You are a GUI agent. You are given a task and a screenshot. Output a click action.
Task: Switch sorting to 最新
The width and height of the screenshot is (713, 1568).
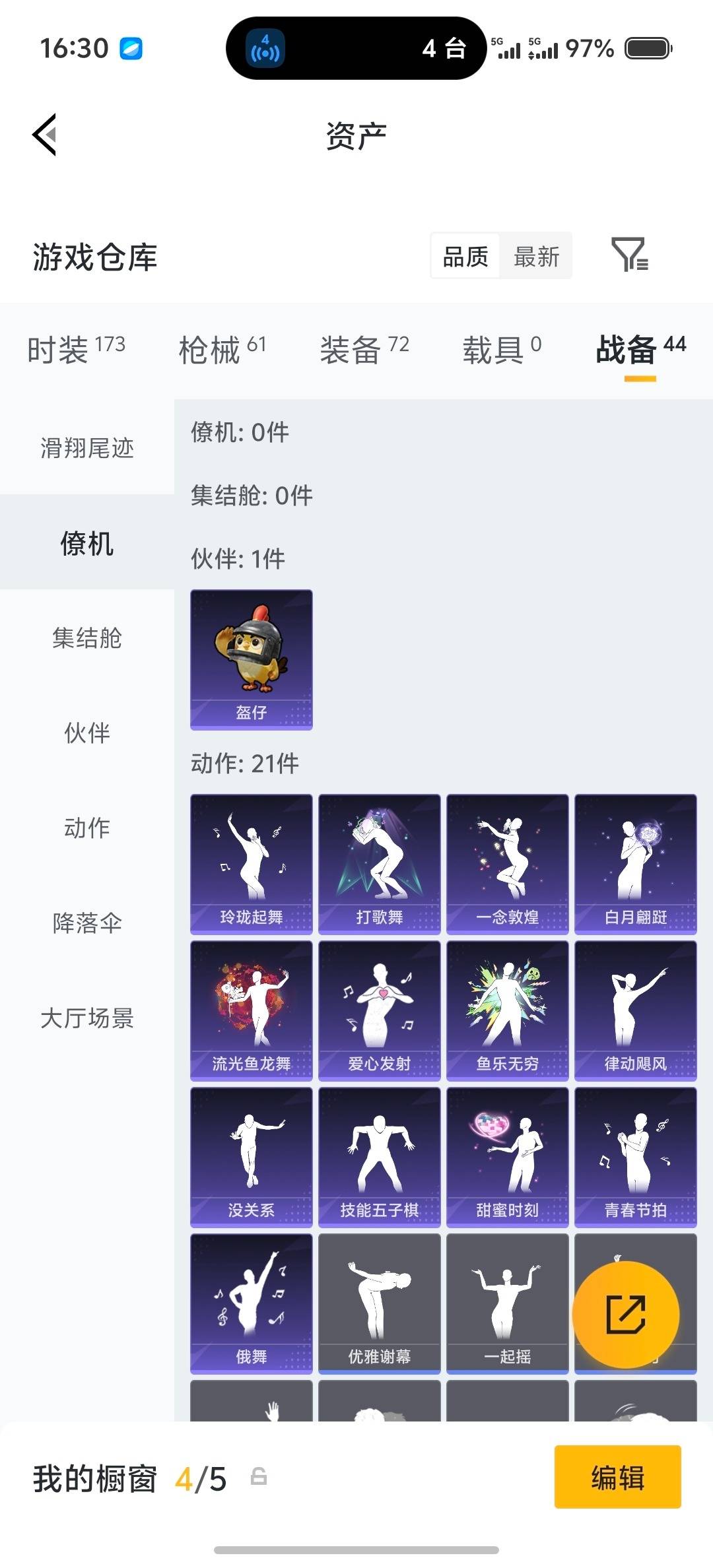[x=536, y=256]
